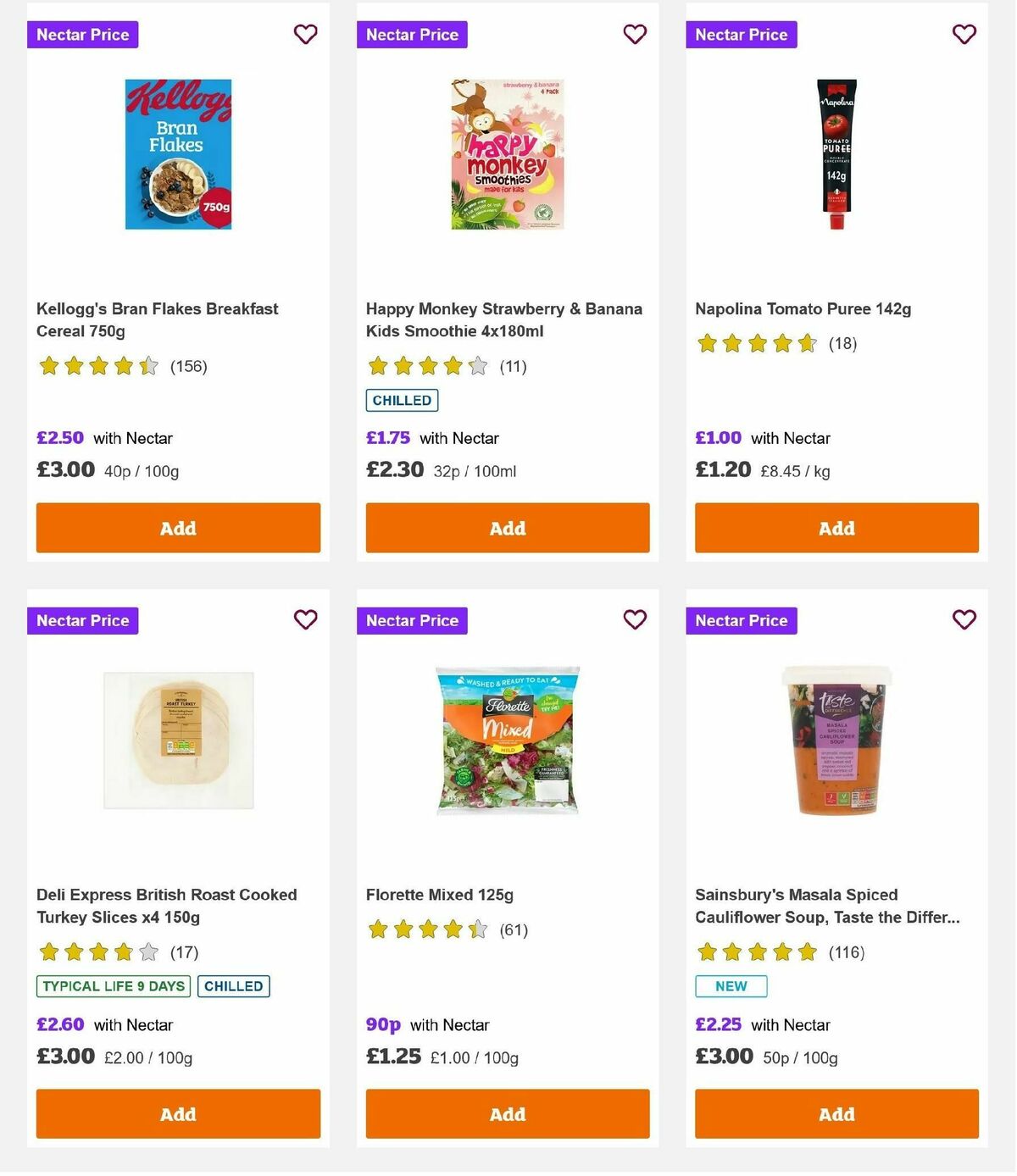
Task: Toggle the NEW badge on Cauliflower Soup
Action: (731, 986)
